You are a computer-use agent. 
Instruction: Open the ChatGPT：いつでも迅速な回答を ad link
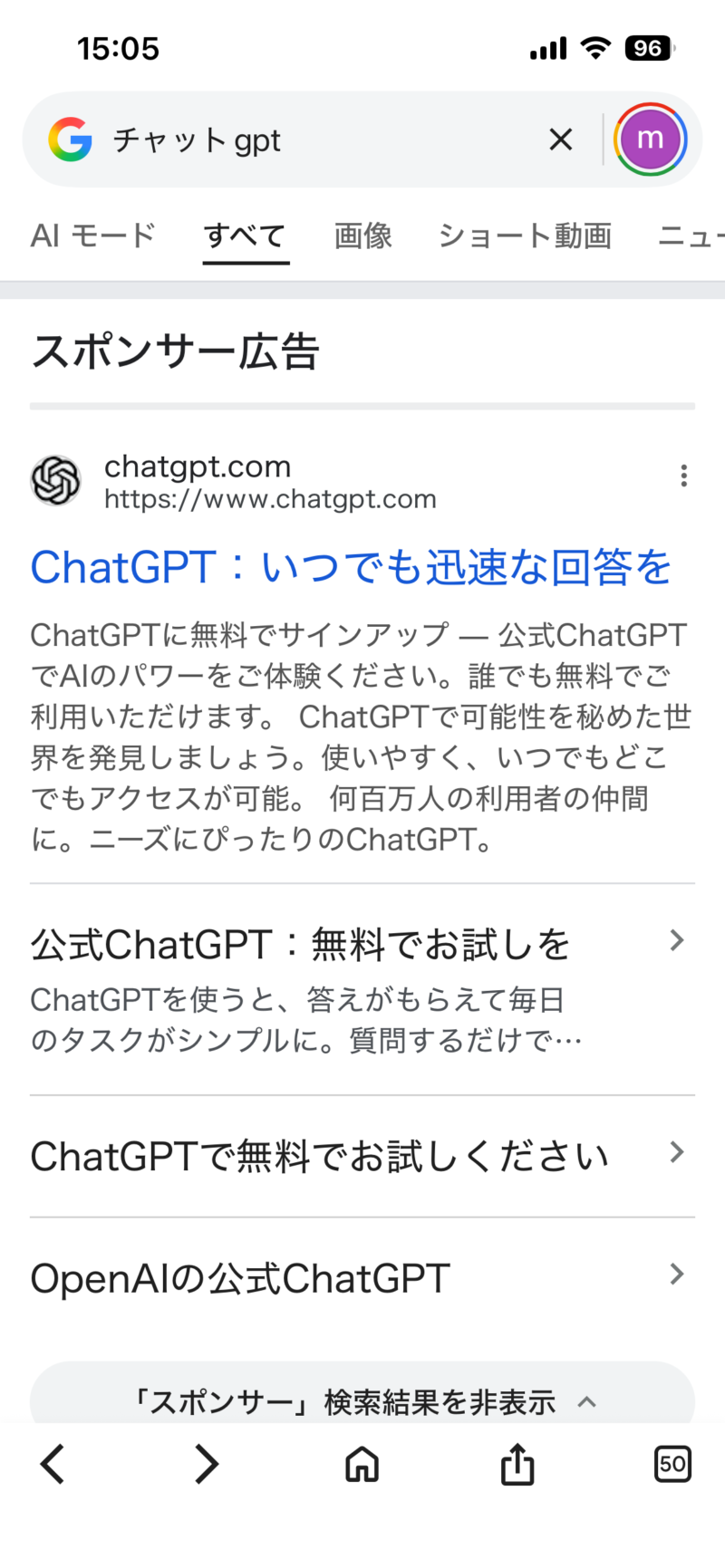pos(351,568)
